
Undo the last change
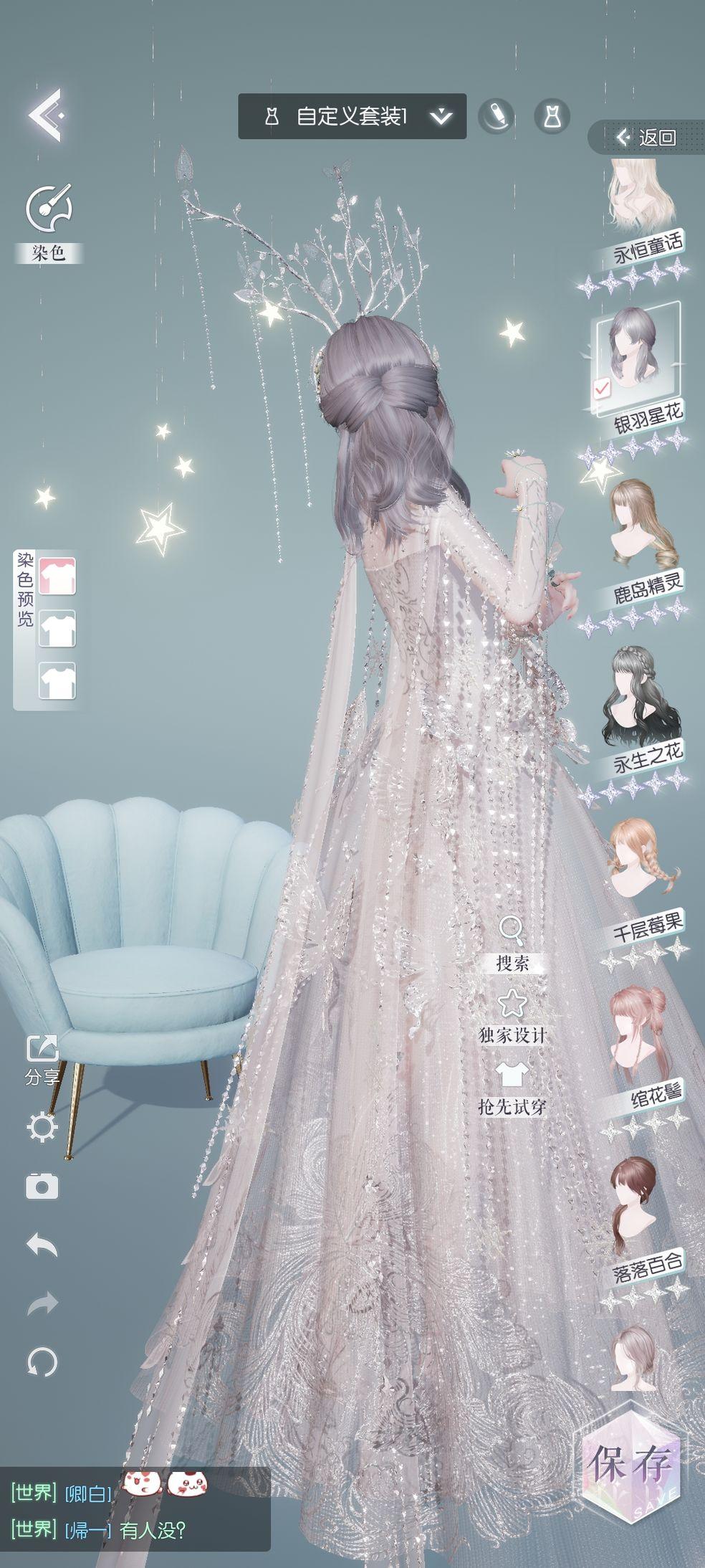[x=42, y=1245]
